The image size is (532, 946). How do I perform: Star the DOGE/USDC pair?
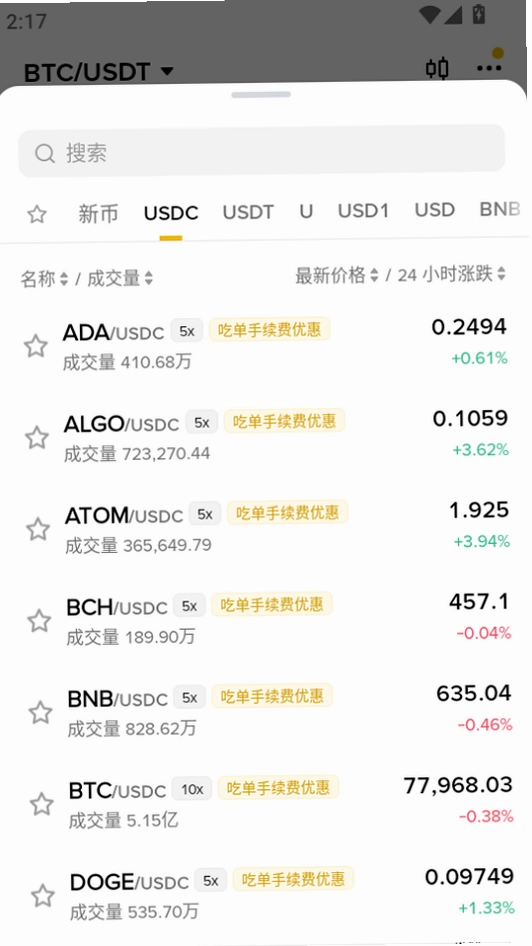click(43, 896)
